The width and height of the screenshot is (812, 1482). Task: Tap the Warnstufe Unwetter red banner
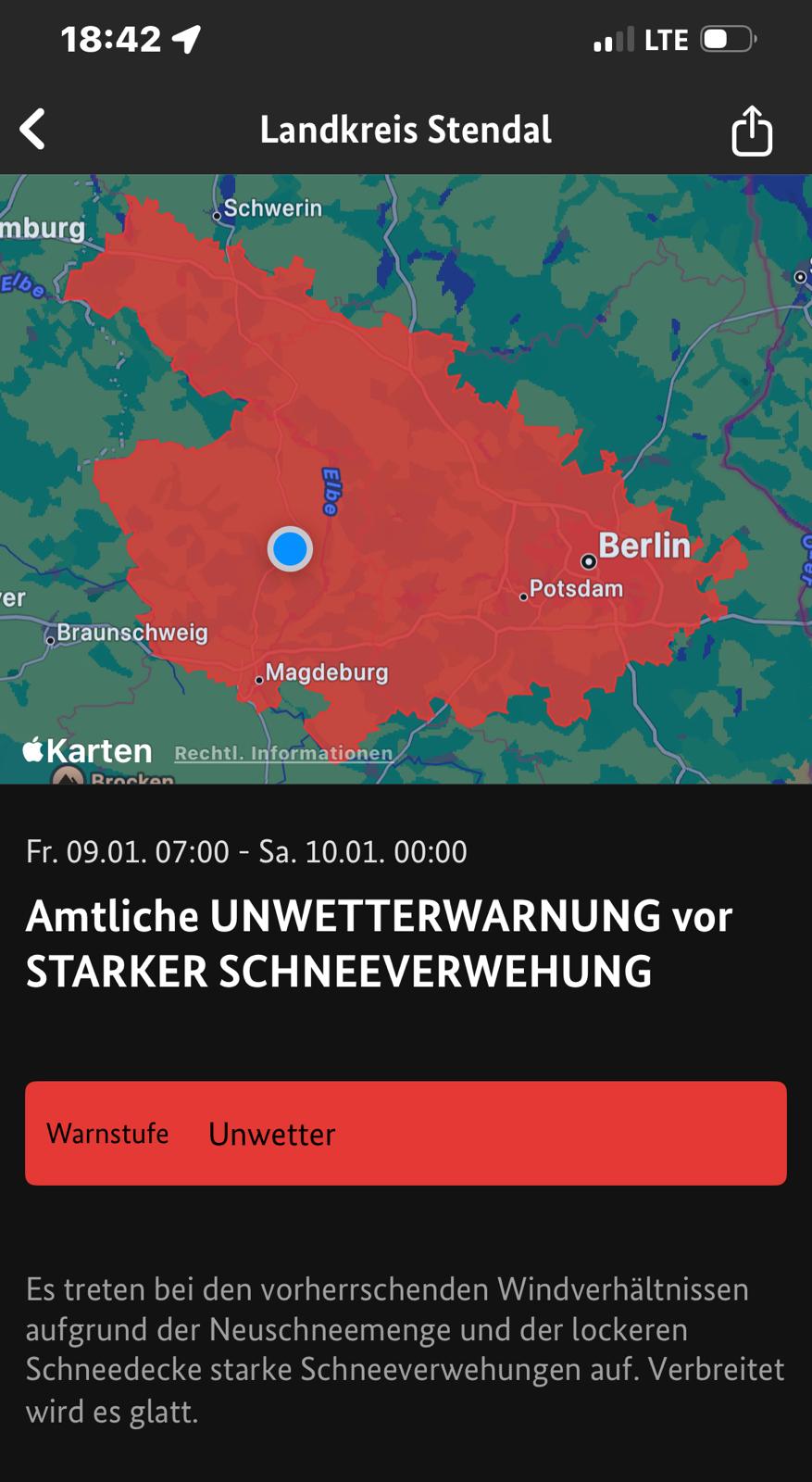click(406, 1133)
